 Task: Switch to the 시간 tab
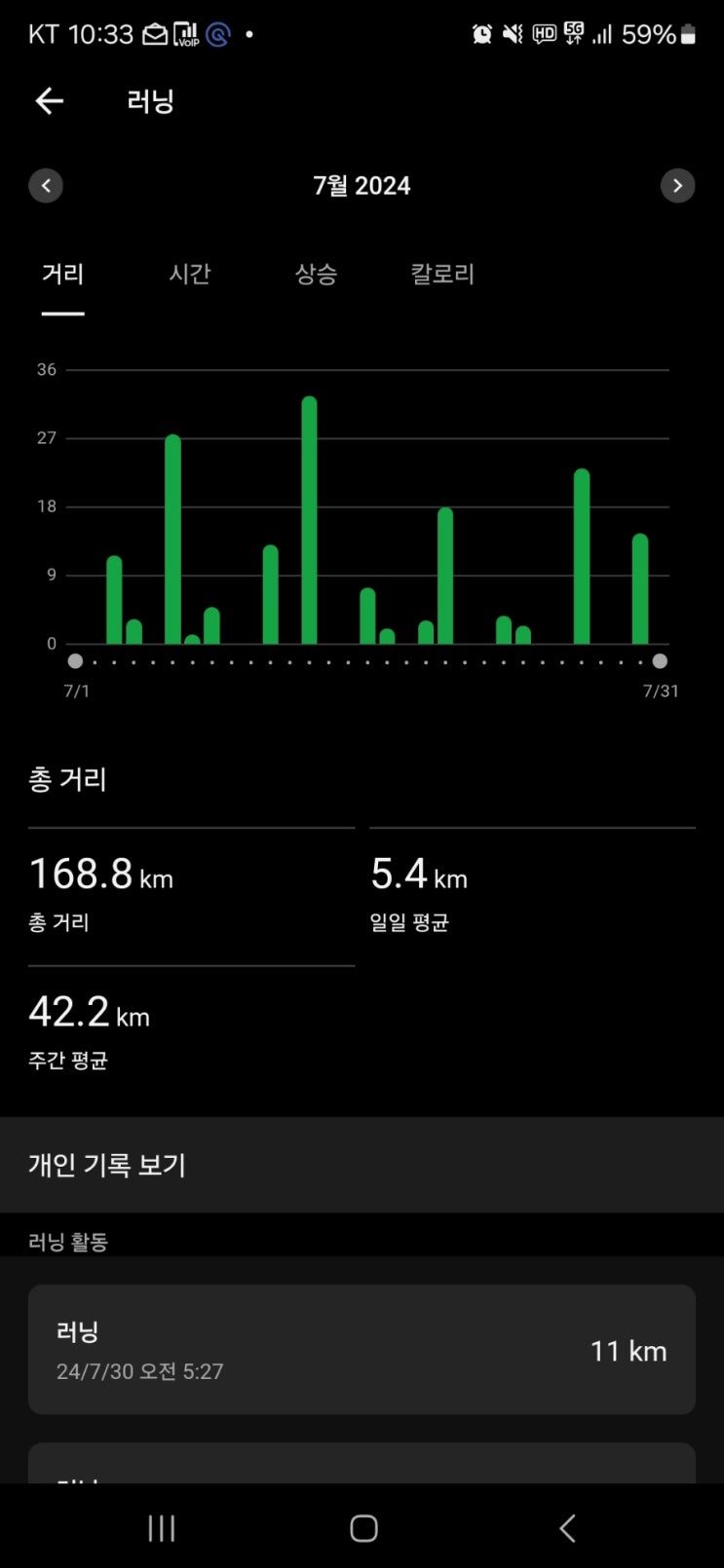(x=190, y=275)
